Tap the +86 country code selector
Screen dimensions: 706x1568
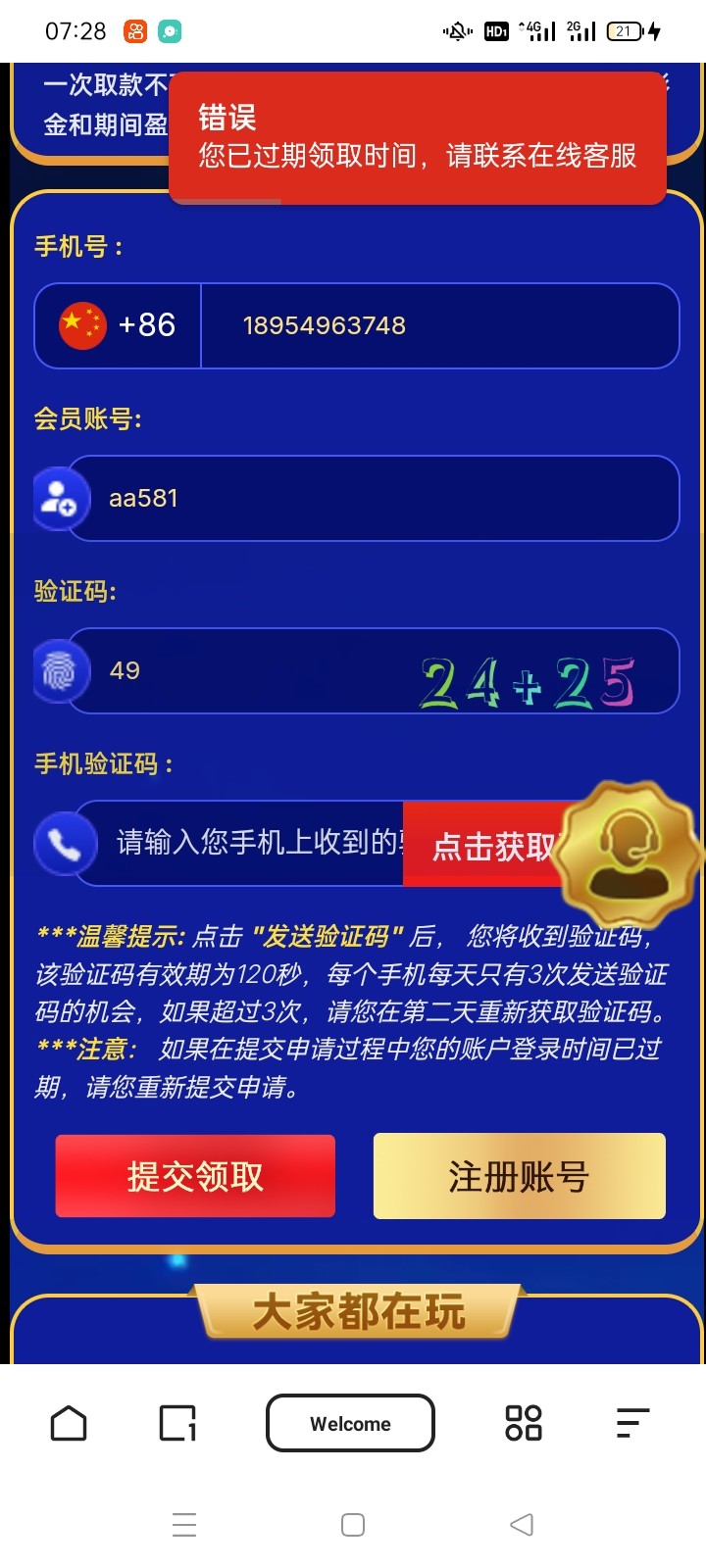[x=119, y=325]
